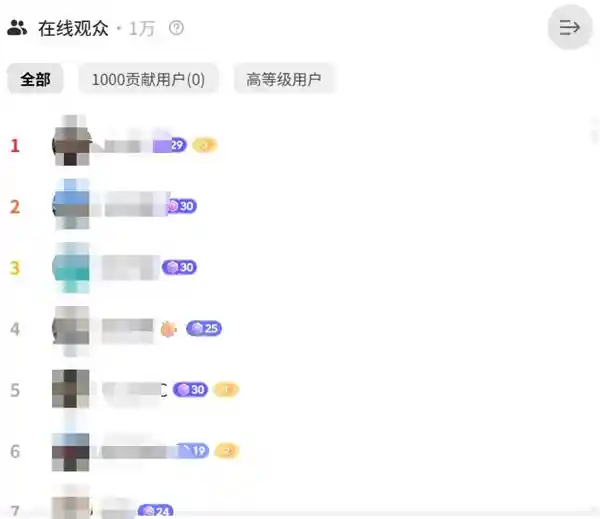Open the rank 3 viewer's profile

[x=71, y=267]
